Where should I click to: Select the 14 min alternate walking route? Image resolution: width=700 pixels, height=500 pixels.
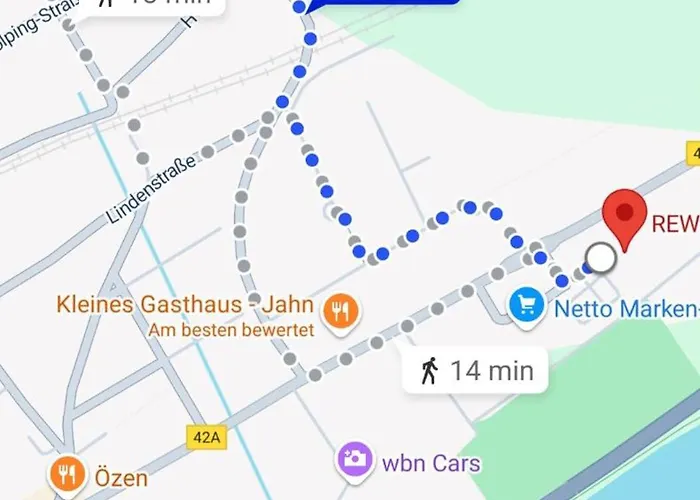475,371
